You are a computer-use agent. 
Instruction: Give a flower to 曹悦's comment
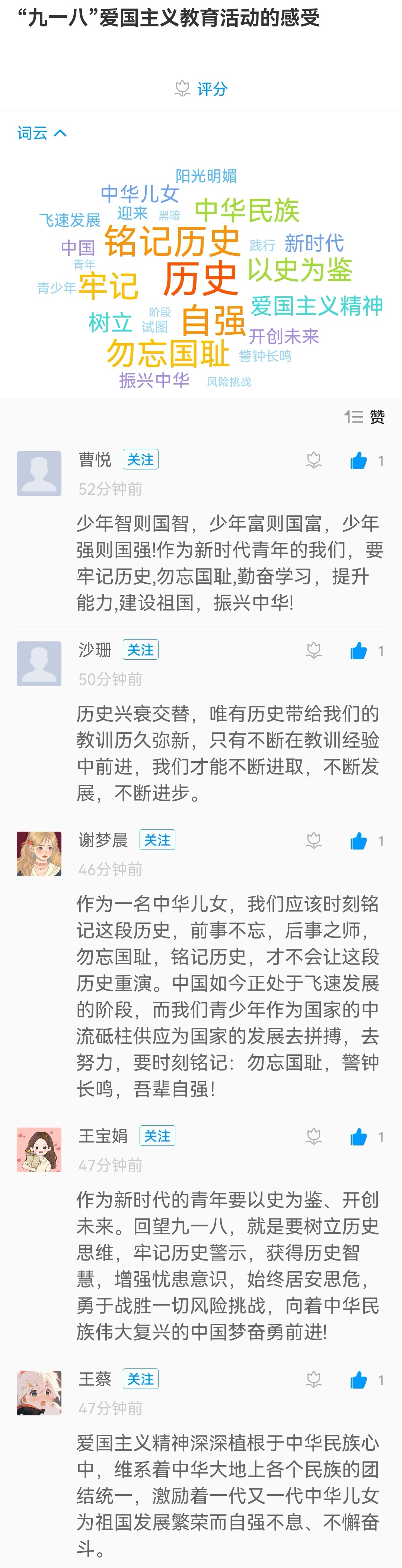314,461
